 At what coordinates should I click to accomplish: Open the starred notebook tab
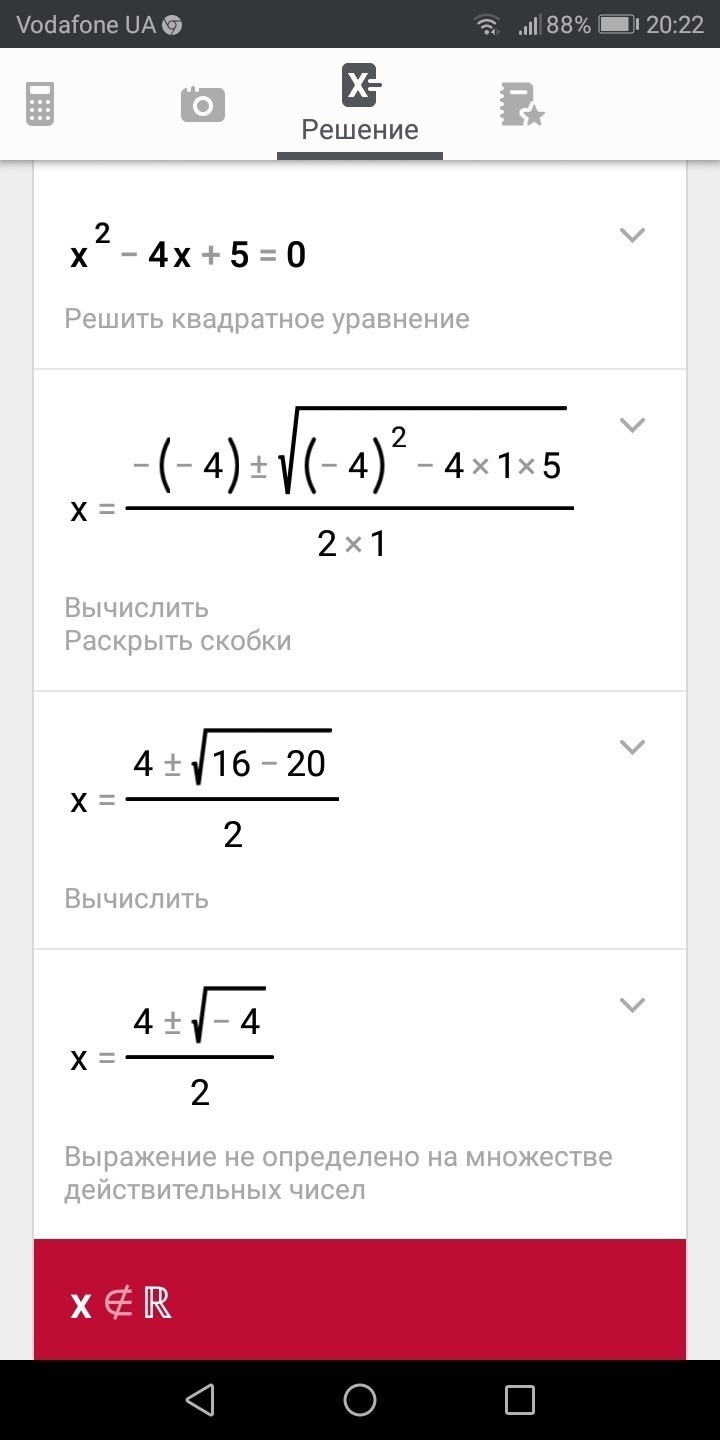tap(521, 104)
